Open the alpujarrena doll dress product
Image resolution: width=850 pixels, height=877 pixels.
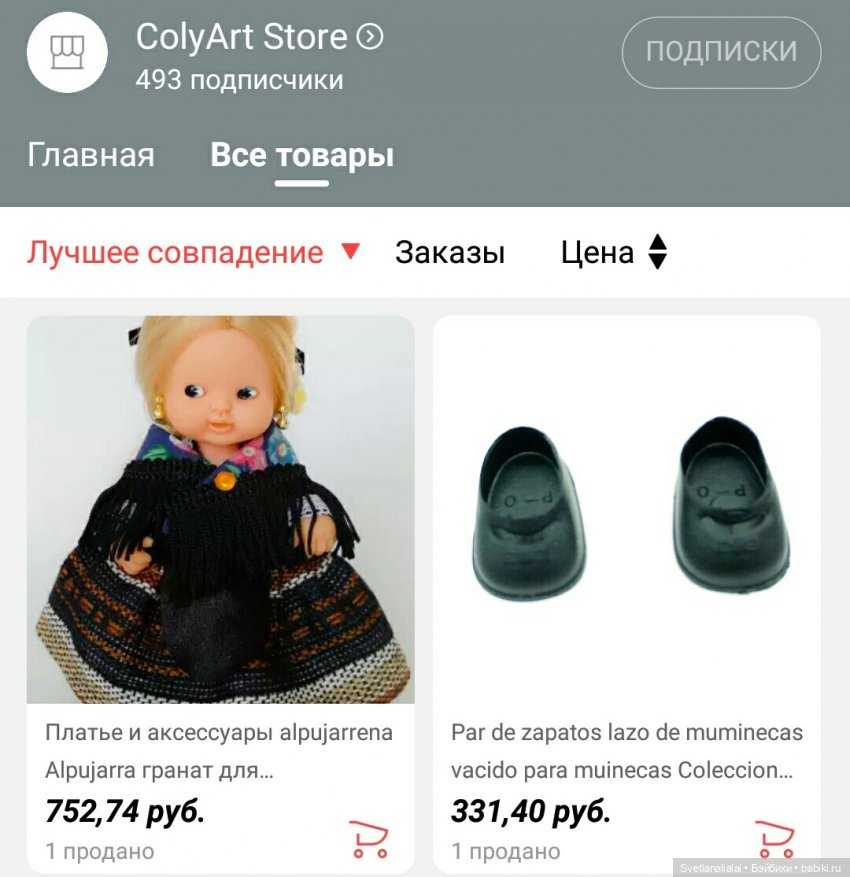point(220,510)
